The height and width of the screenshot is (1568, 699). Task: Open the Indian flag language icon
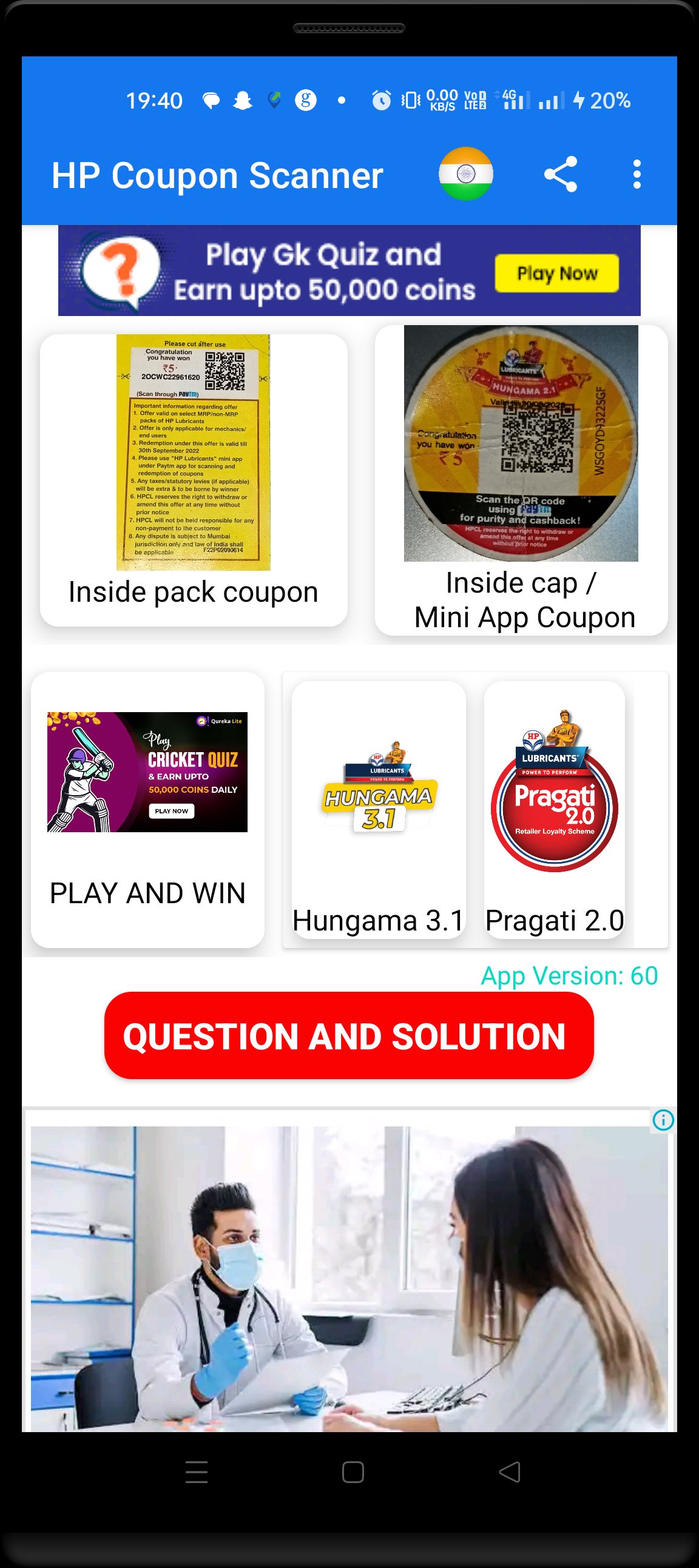[467, 175]
